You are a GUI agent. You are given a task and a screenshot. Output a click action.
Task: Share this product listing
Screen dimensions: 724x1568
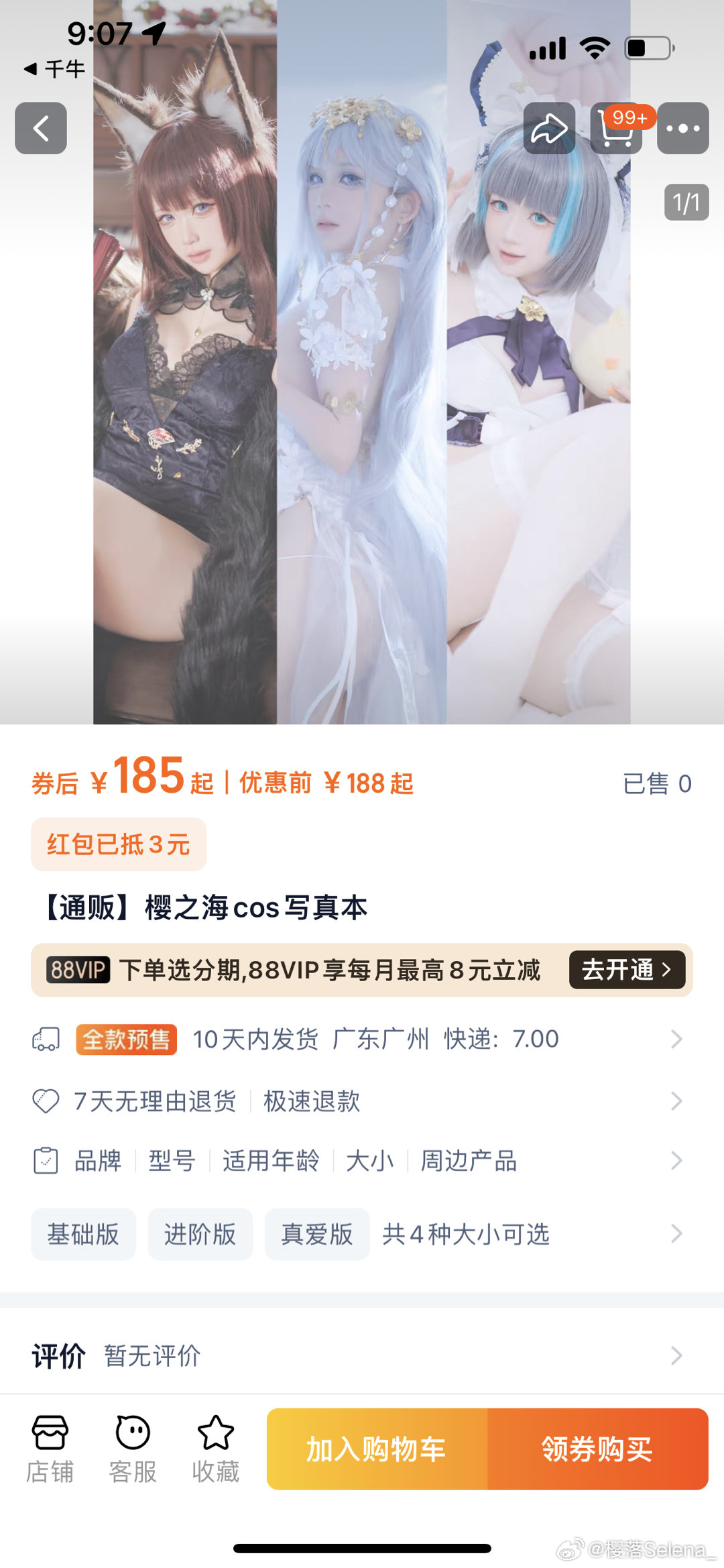tap(549, 128)
